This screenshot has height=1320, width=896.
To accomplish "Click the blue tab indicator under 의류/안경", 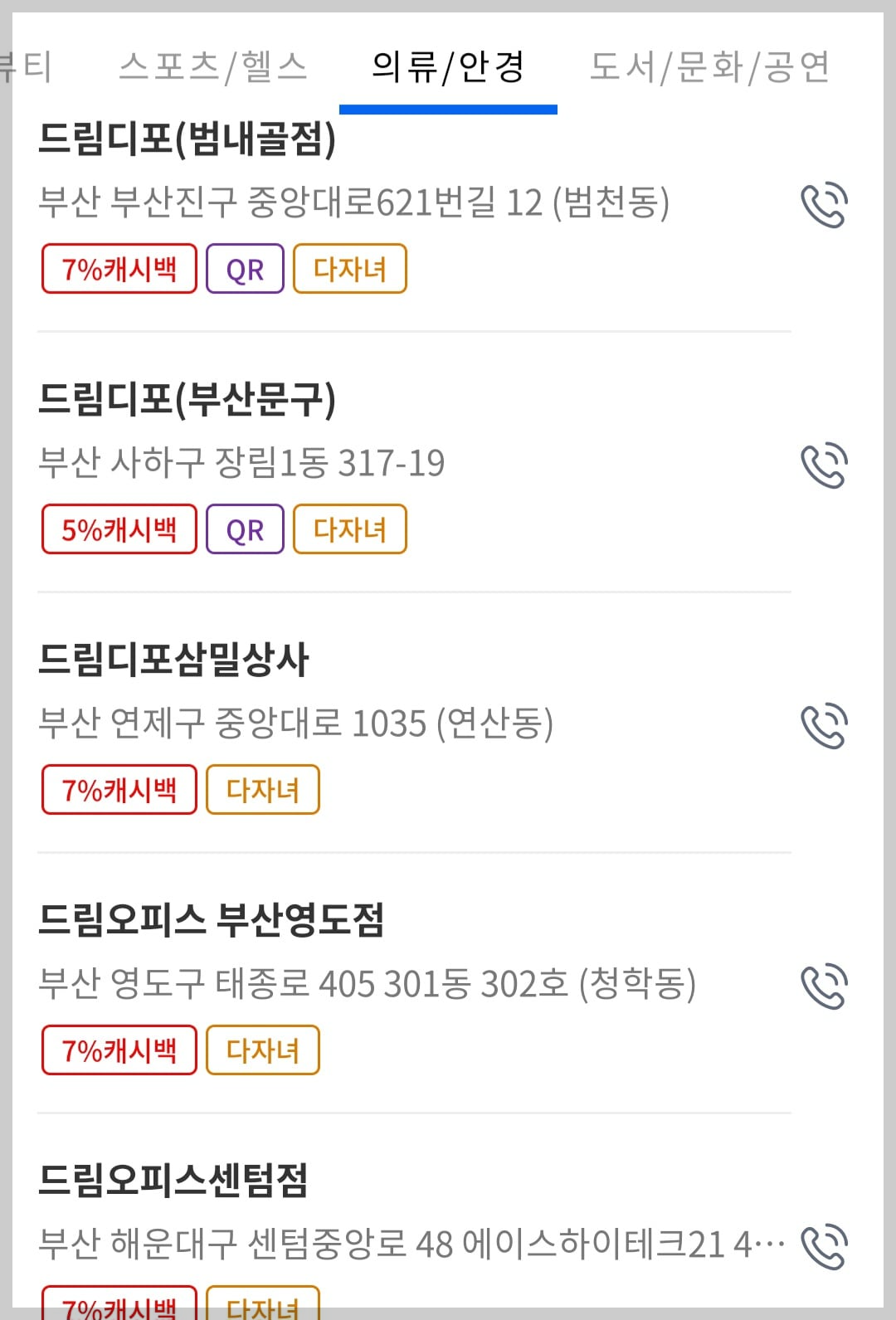I will [x=449, y=106].
